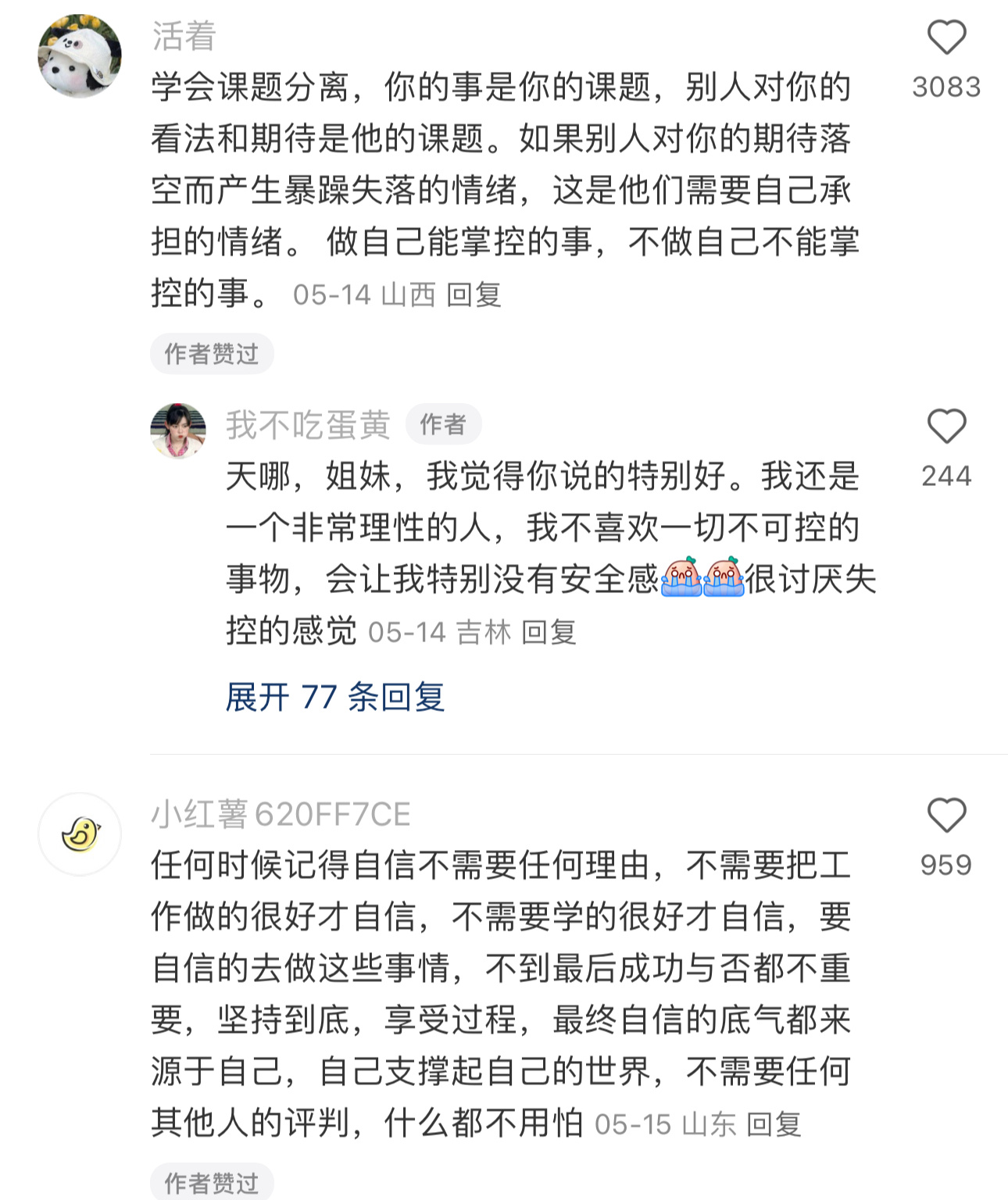Open 小红薯620FF7CE's duck avatar

[x=80, y=834]
